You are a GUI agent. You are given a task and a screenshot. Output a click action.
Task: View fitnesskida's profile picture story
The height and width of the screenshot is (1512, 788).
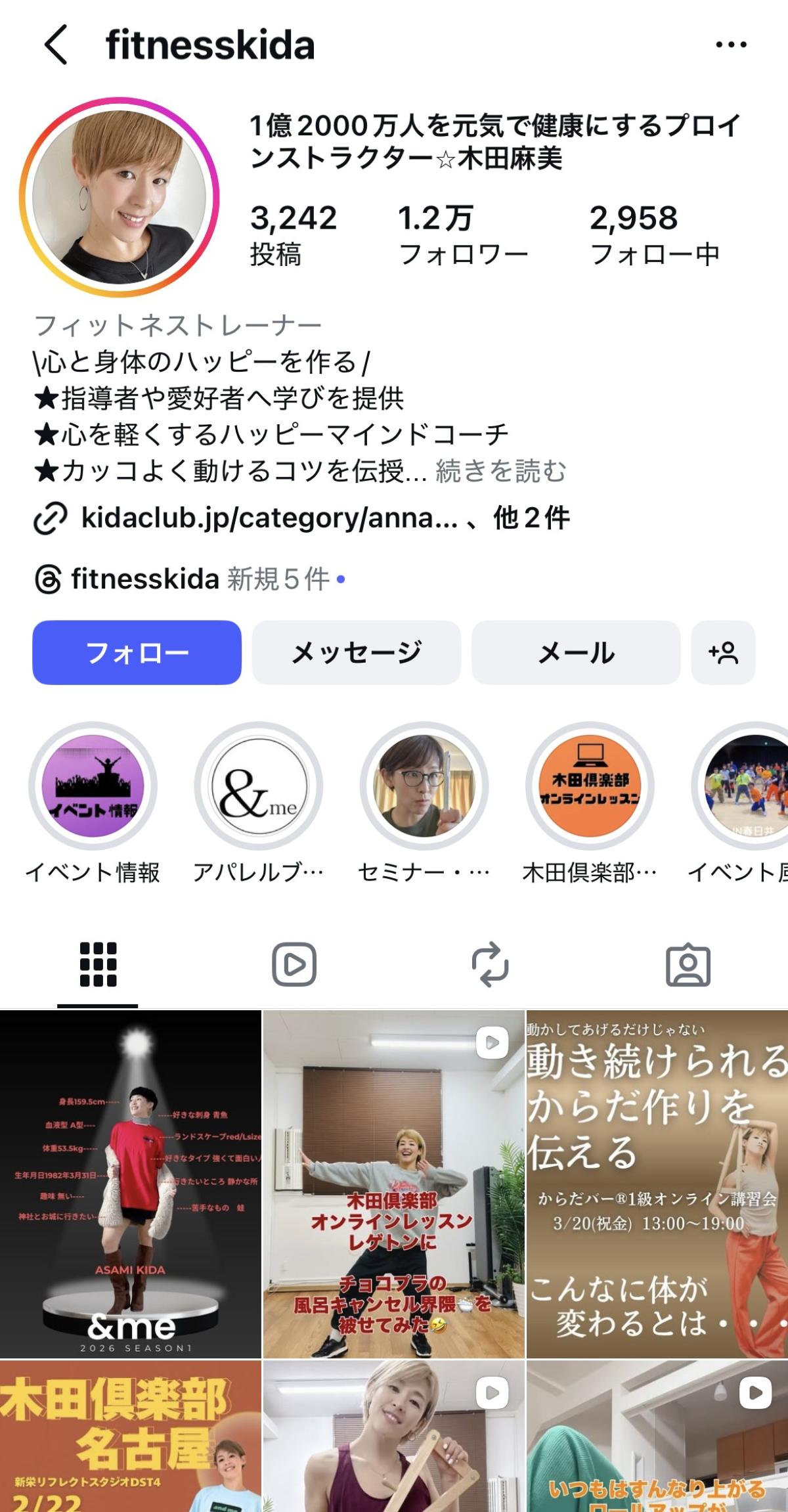click(119, 197)
